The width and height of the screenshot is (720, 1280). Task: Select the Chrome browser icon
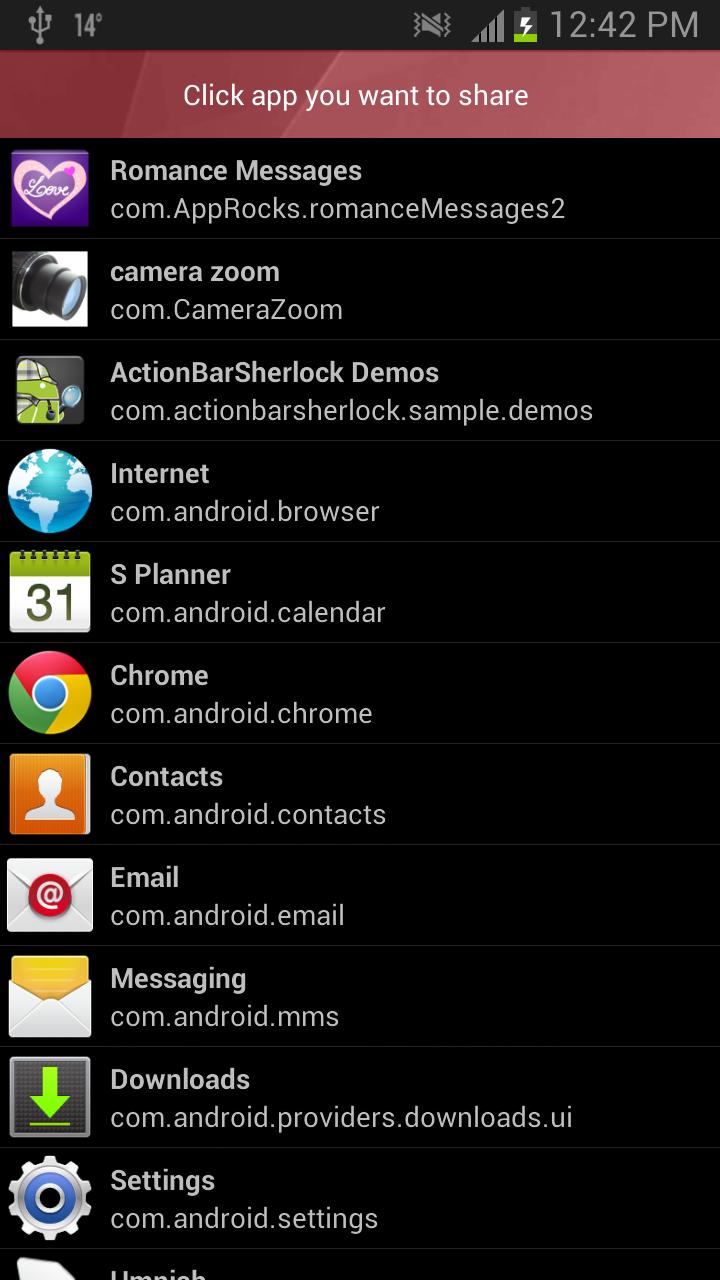[x=49, y=693]
